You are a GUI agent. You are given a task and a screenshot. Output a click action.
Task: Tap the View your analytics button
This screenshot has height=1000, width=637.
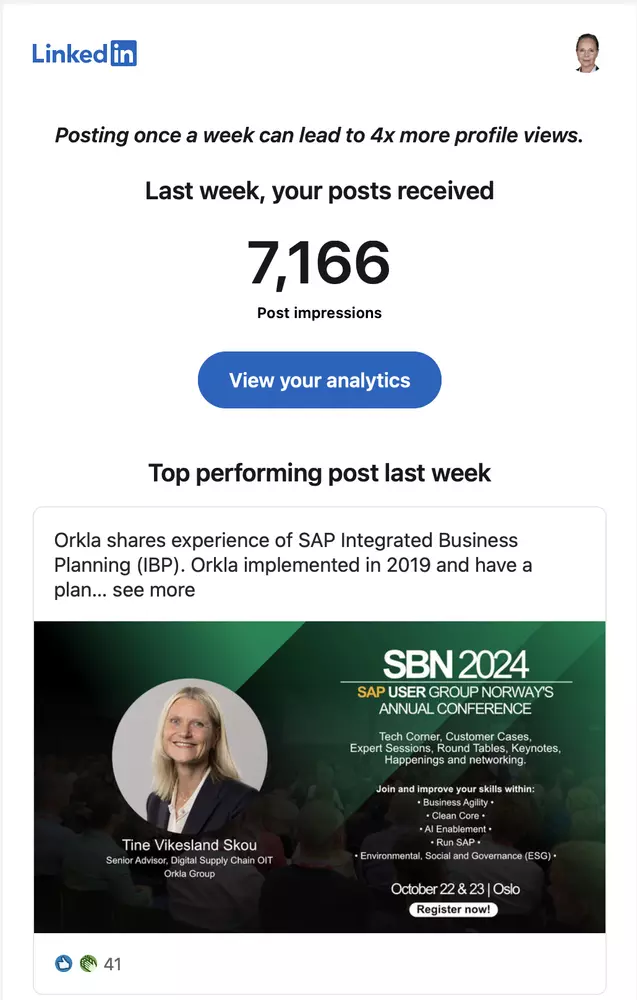click(x=319, y=380)
